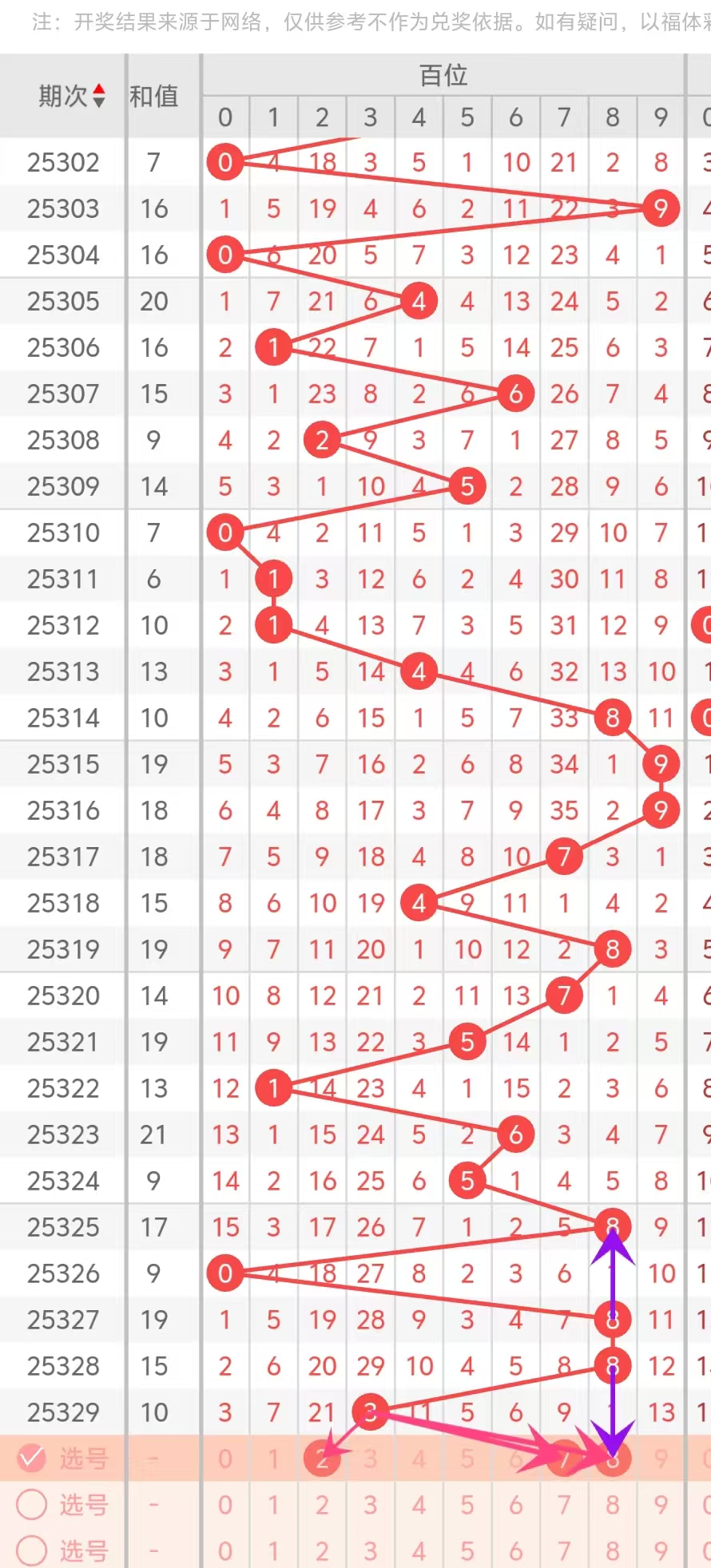Select number 1 in the ticked 选号 row

(x=273, y=1459)
